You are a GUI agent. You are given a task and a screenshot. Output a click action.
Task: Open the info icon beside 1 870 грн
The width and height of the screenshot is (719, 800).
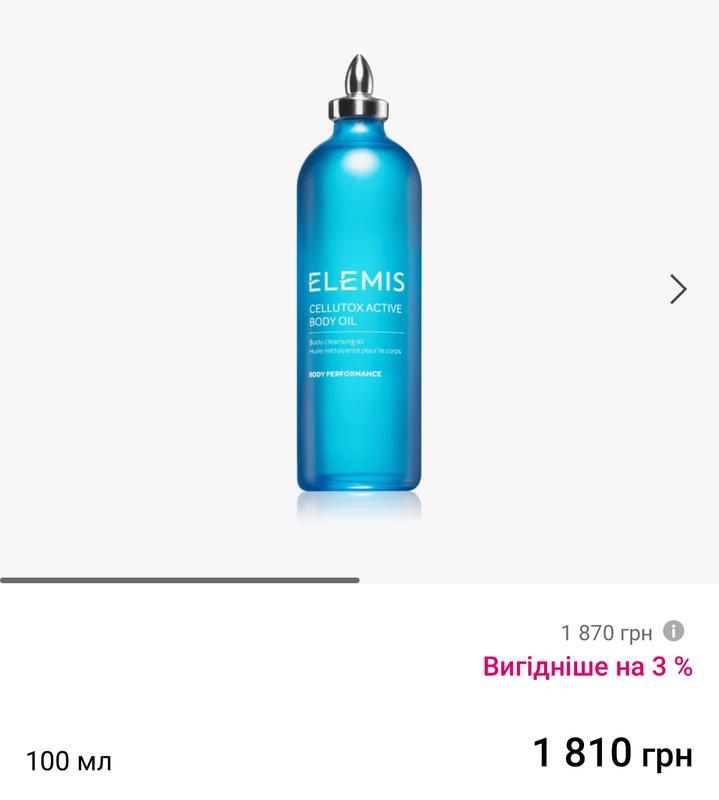pos(675,631)
